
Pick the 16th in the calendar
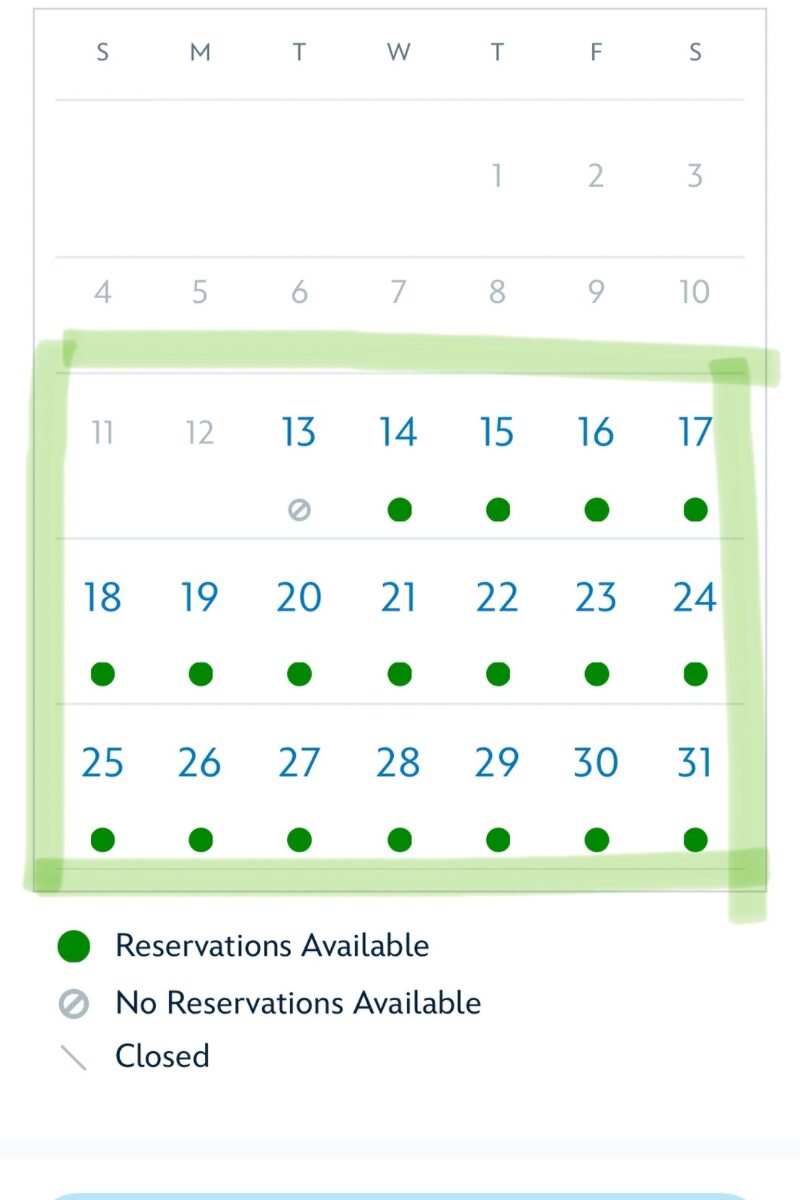tap(596, 433)
